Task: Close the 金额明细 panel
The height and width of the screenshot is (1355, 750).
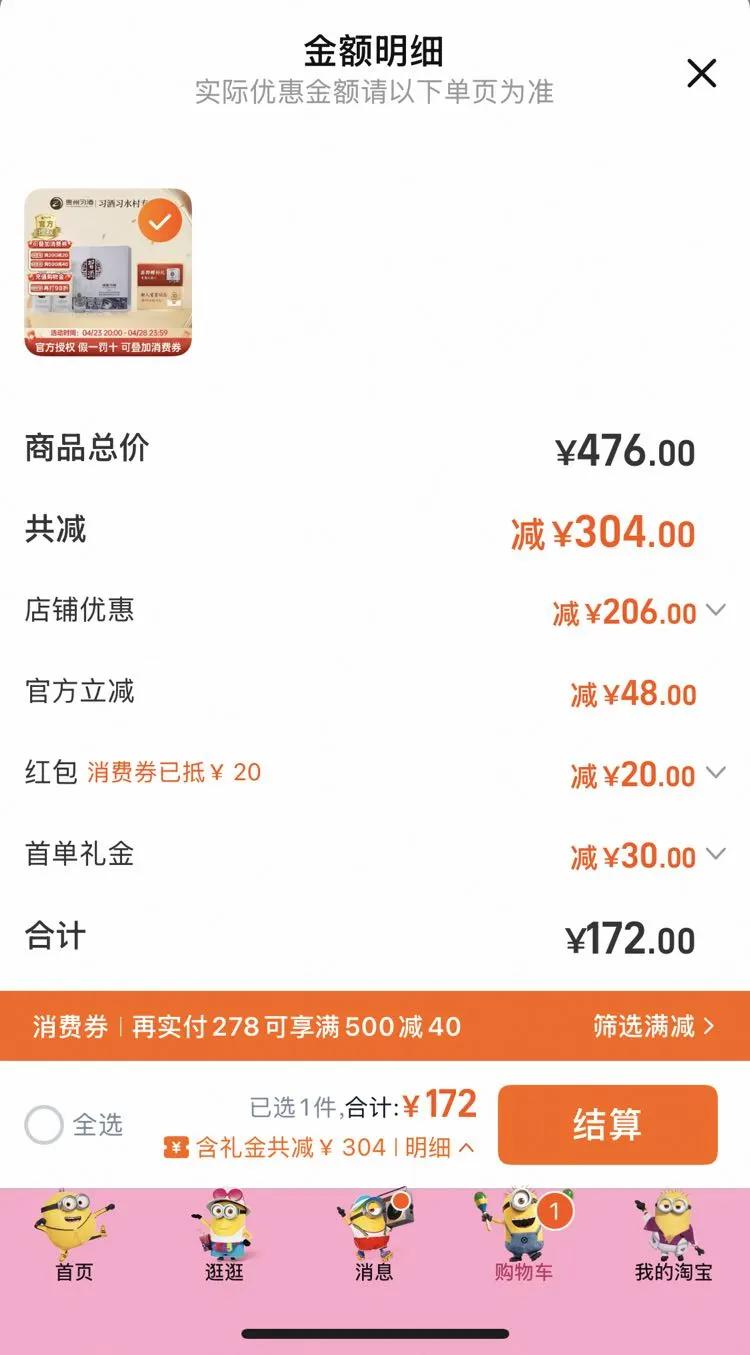Action: point(702,73)
